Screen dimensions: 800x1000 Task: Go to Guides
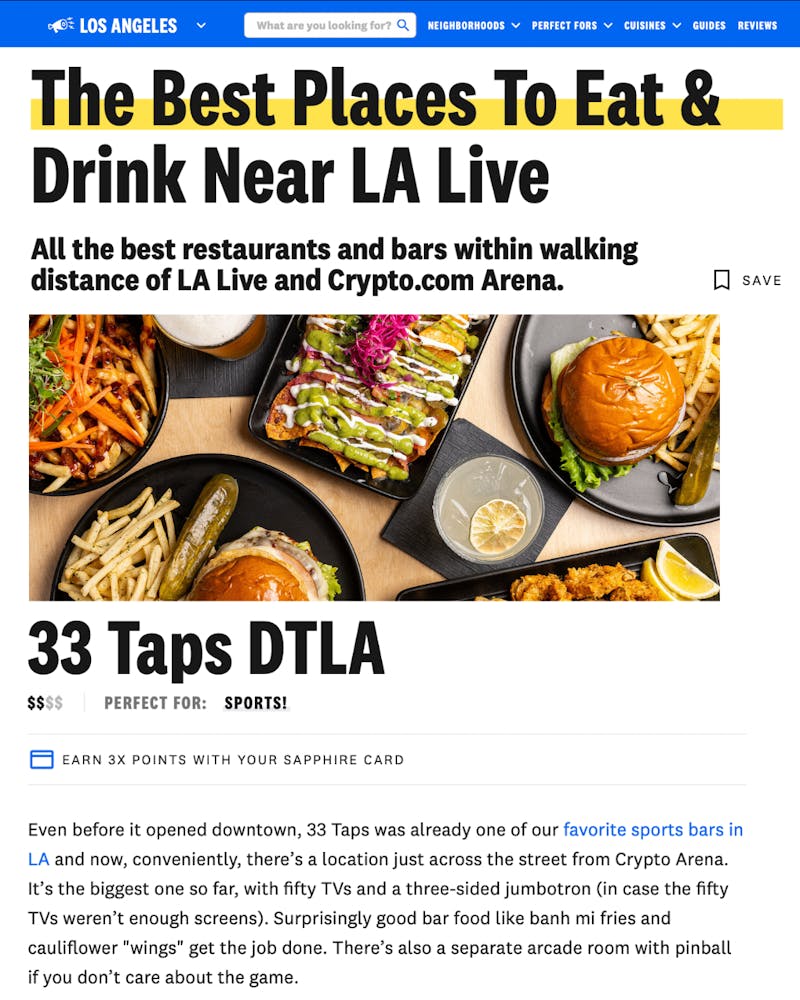tap(709, 25)
